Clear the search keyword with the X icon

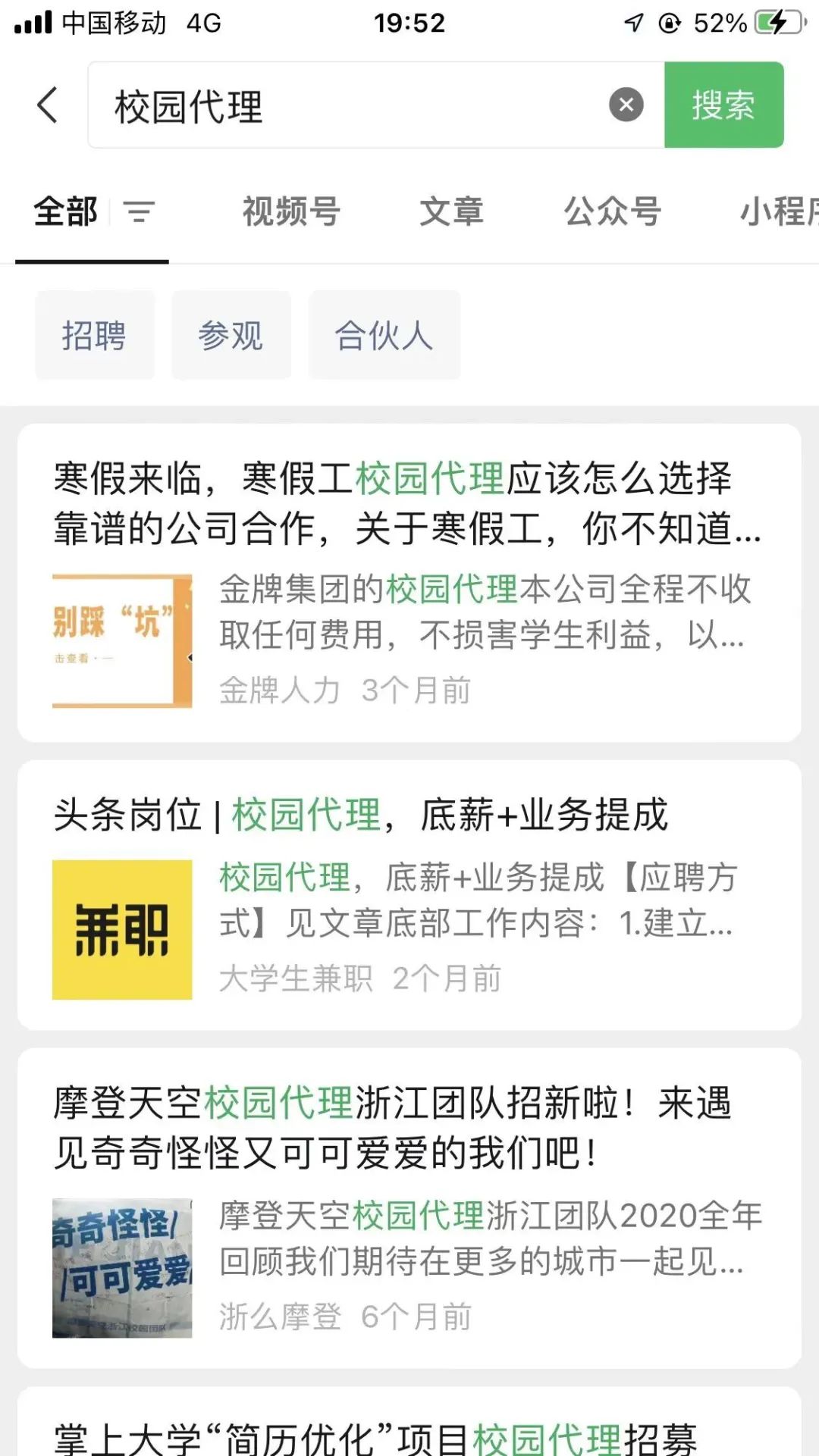(x=625, y=105)
